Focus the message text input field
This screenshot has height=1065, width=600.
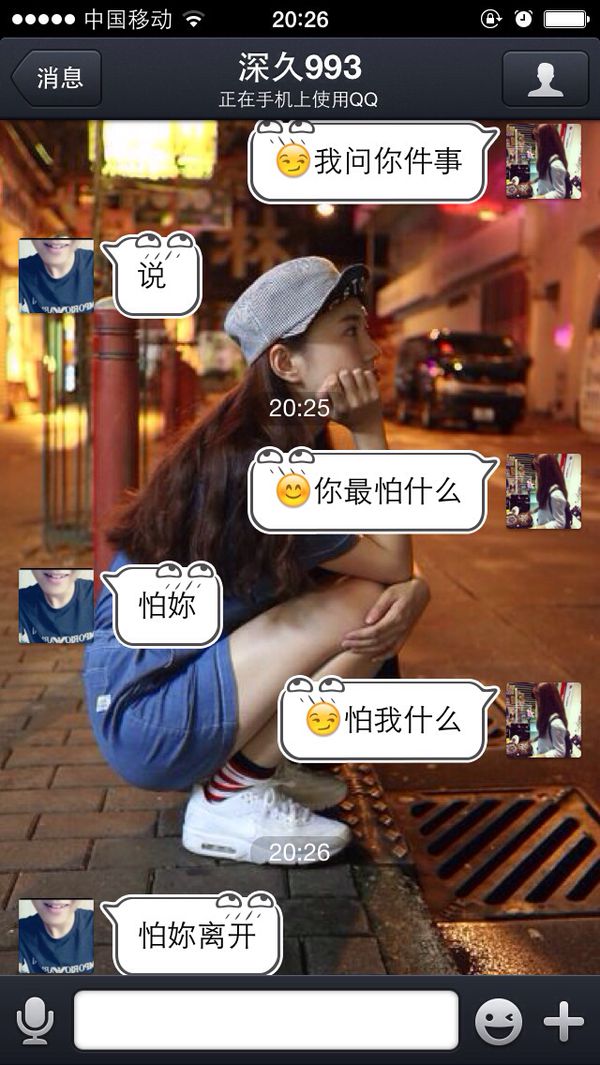pos(266,1019)
